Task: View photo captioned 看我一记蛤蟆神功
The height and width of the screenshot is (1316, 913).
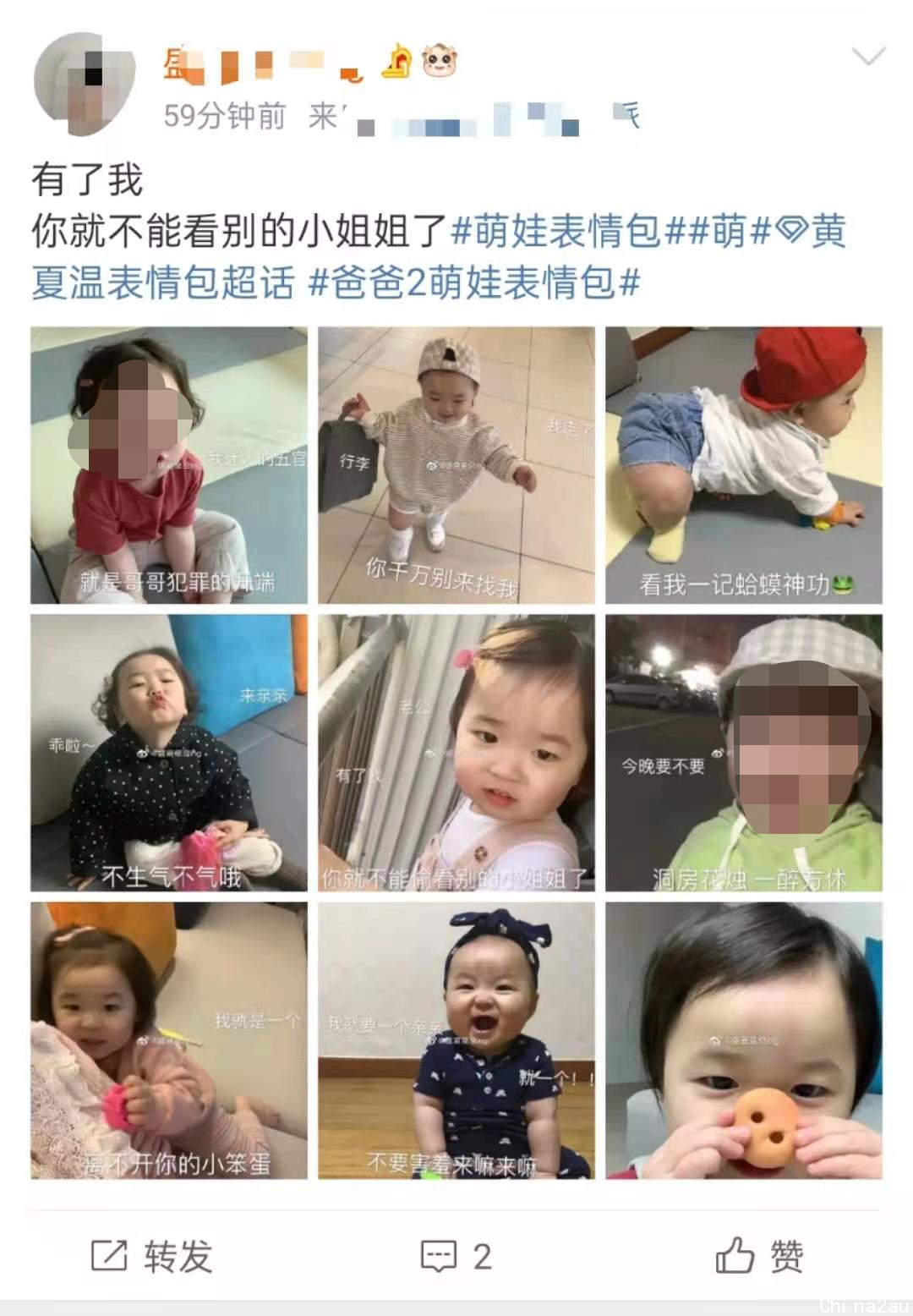Action: tap(744, 465)
